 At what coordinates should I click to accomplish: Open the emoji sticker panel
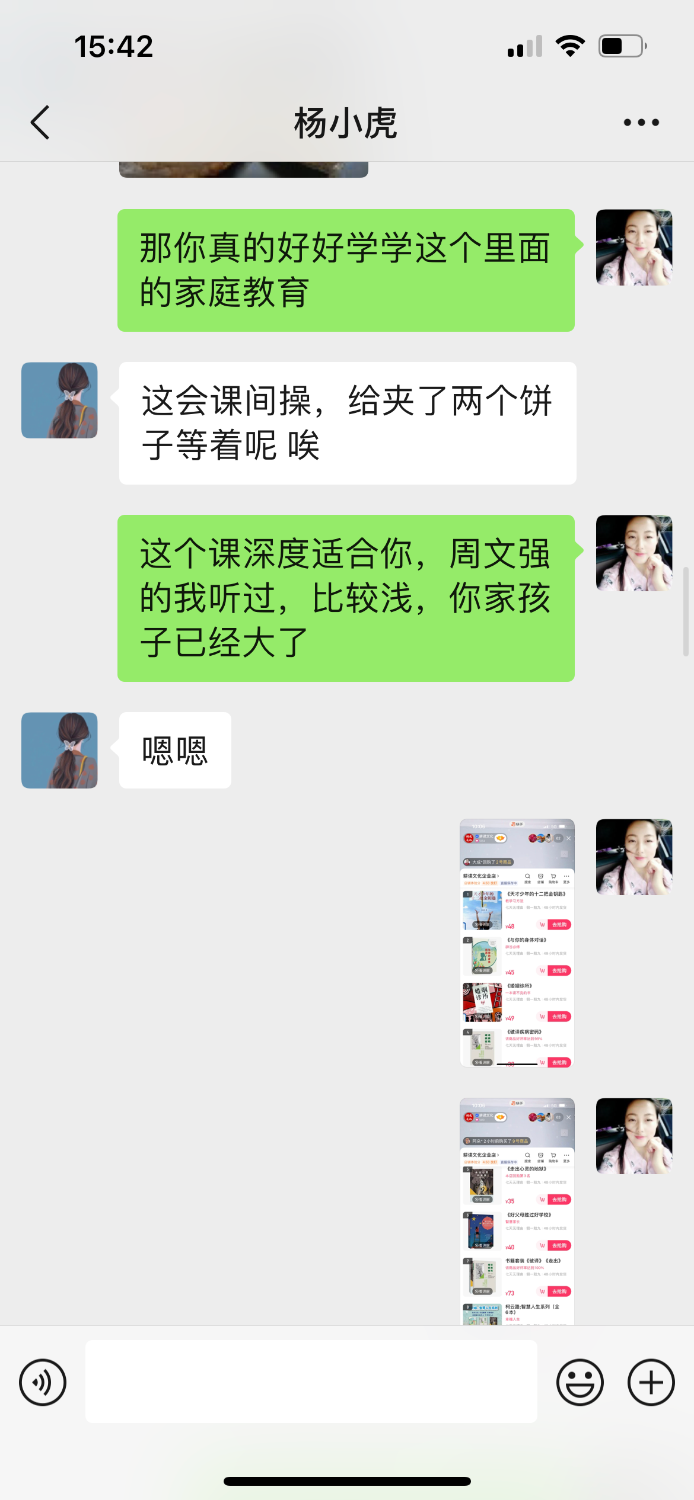pyautogui.click(x=580, y=1383)
